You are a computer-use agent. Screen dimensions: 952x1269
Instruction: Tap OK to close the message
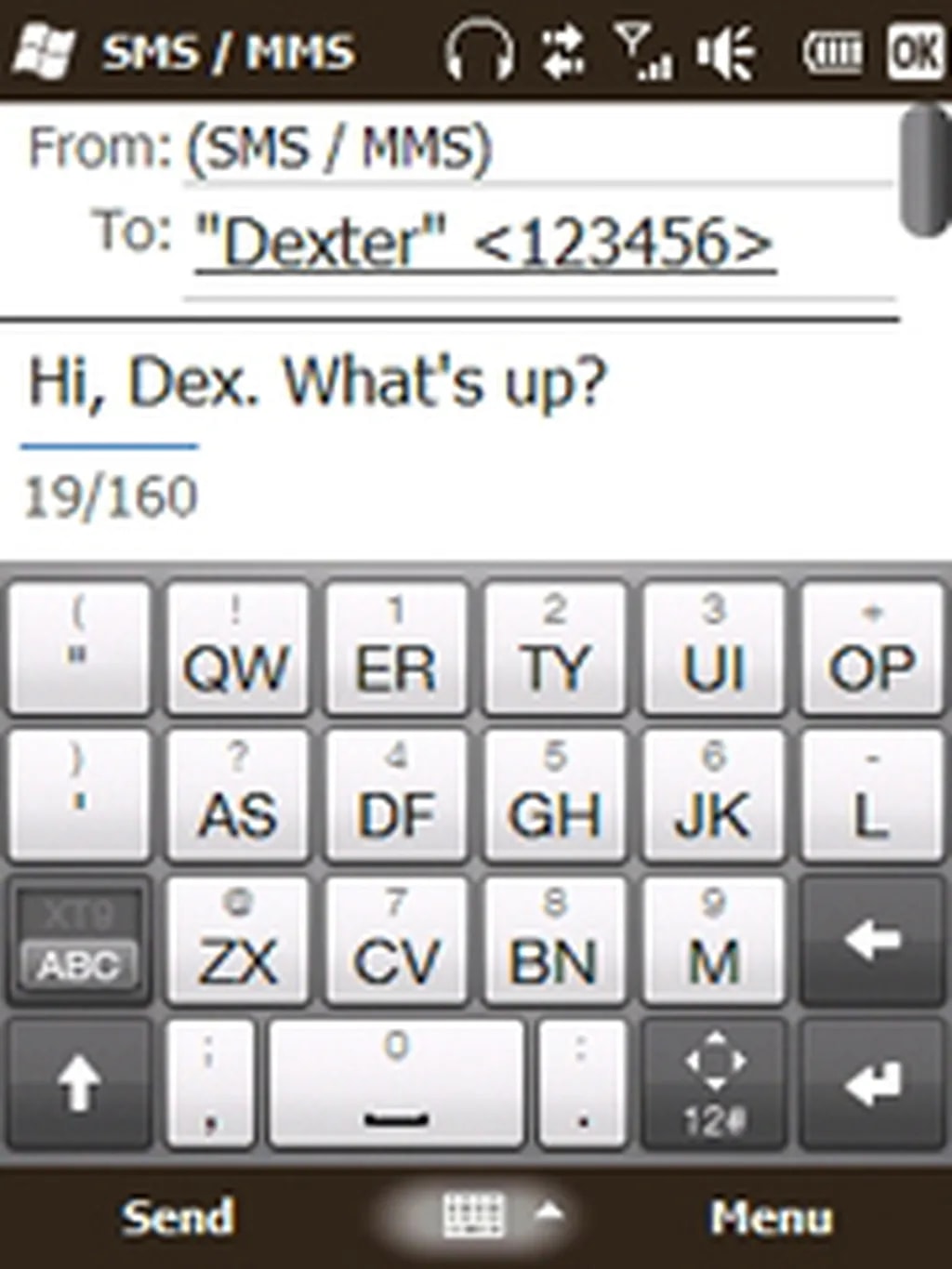pos(916,51)
